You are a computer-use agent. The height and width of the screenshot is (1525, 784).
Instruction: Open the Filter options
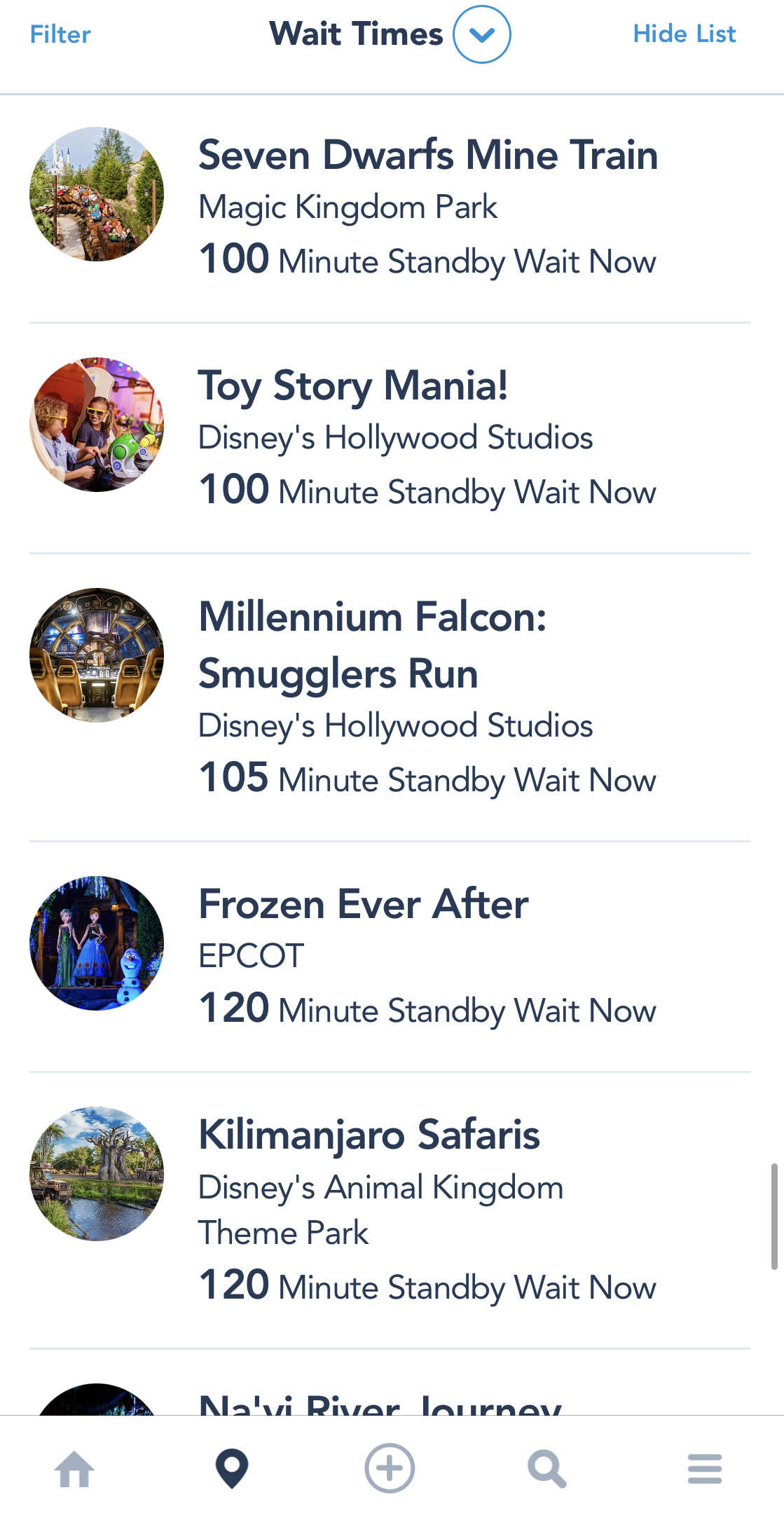(x=60, y=34)
